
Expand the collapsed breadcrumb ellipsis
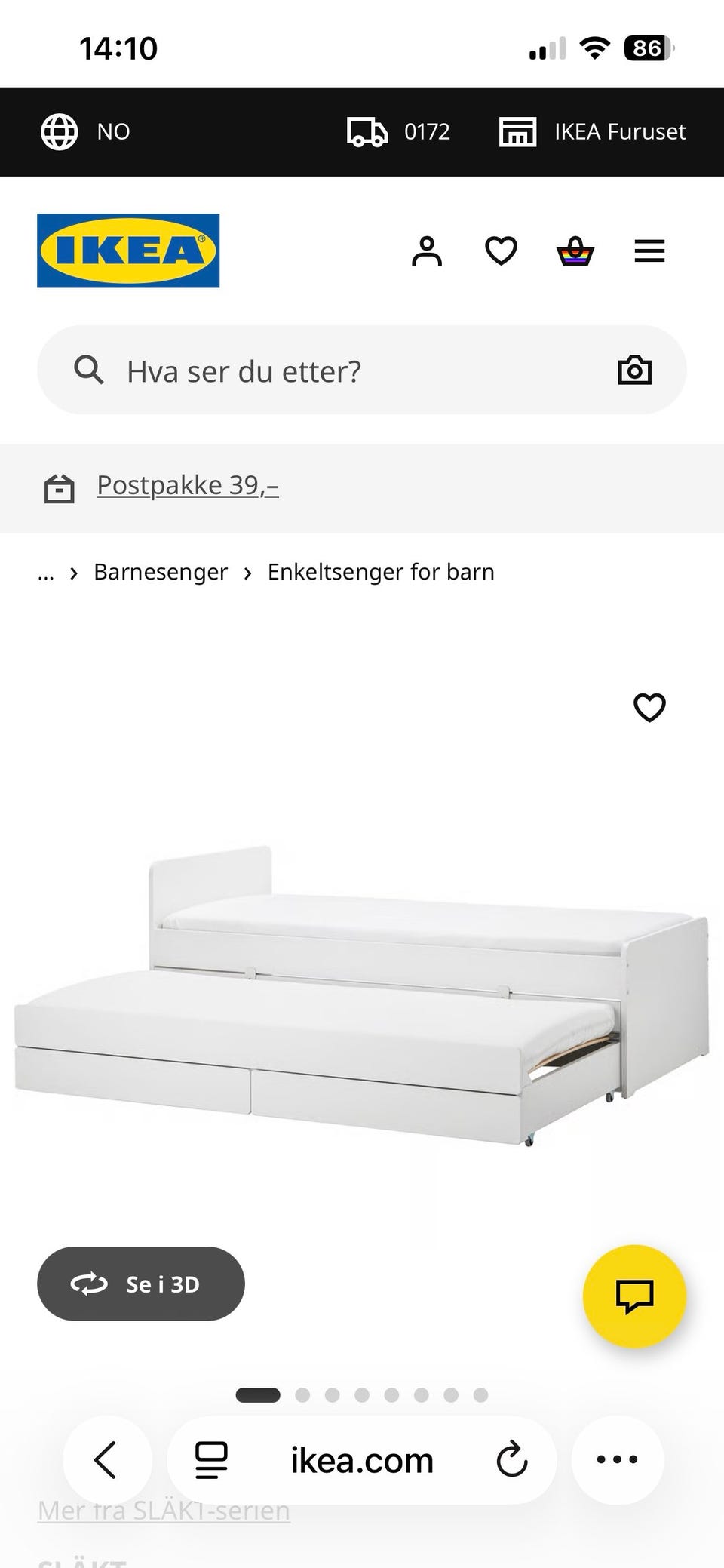tap(47, 572)
